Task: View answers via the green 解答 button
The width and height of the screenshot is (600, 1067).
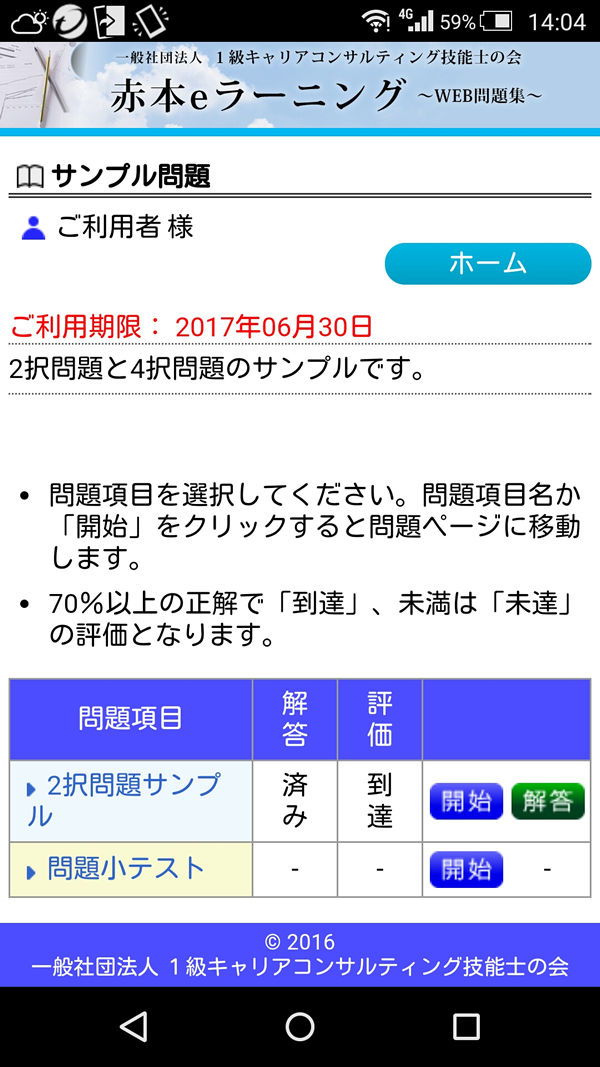Action: pos(548,802)
